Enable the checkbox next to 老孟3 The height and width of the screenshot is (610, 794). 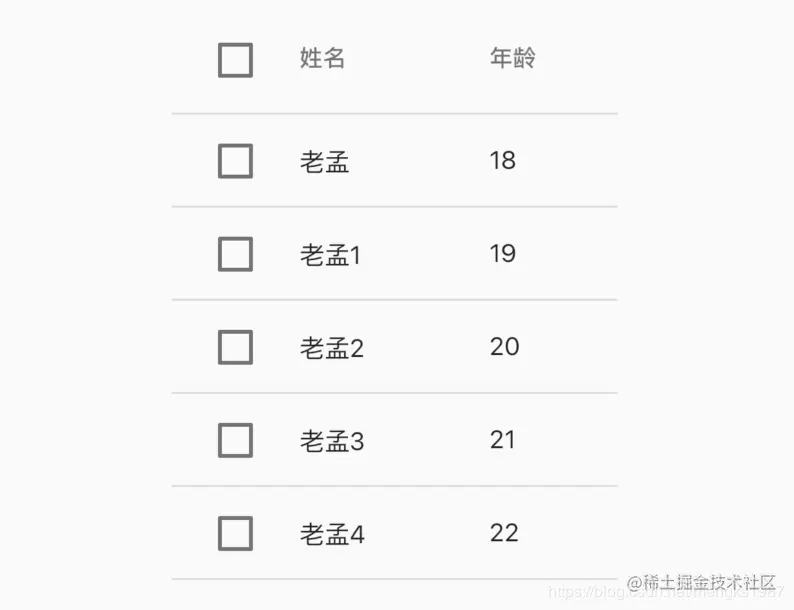point(235,440)
